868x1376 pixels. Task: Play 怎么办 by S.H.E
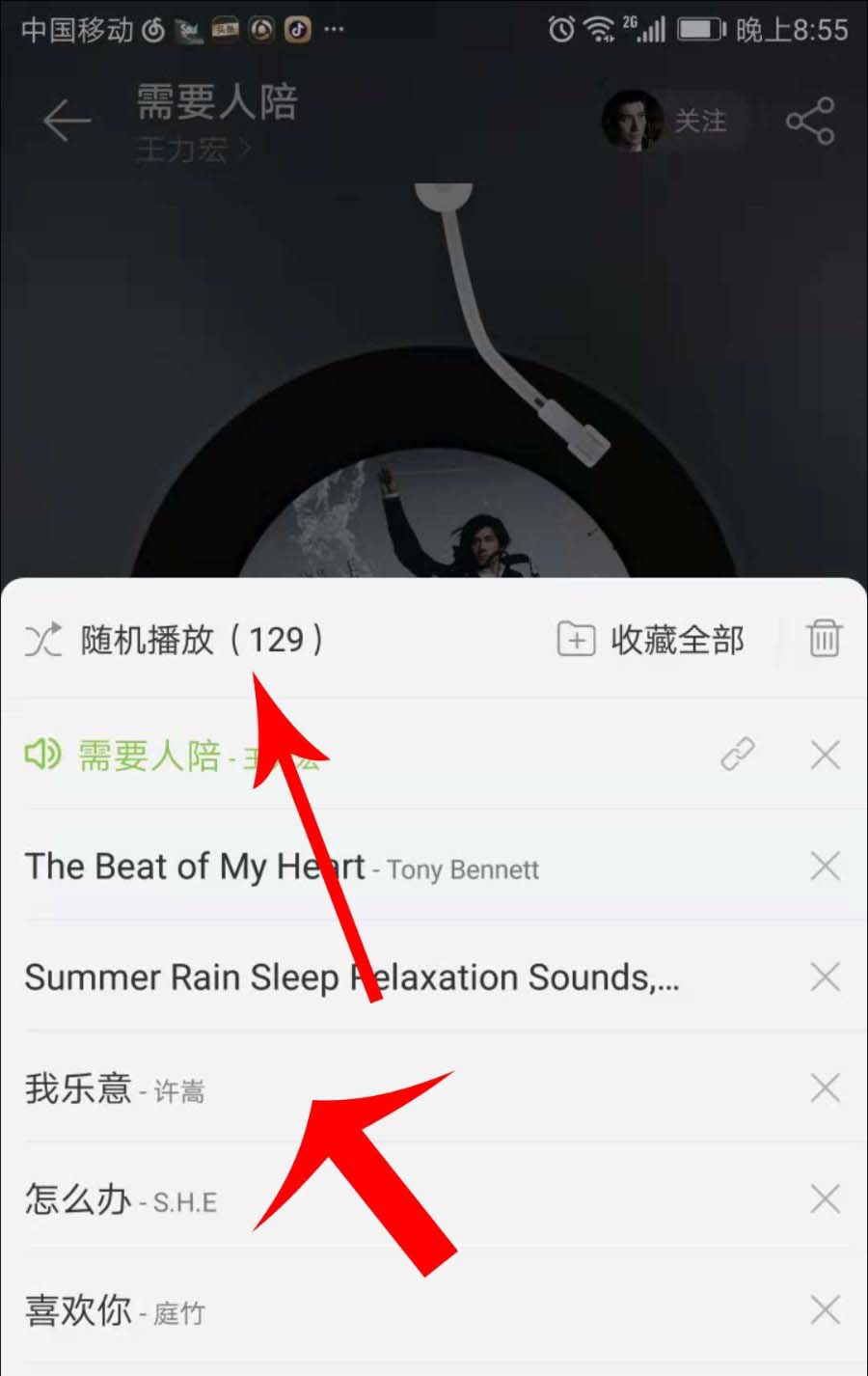(x=122, y=1200)
